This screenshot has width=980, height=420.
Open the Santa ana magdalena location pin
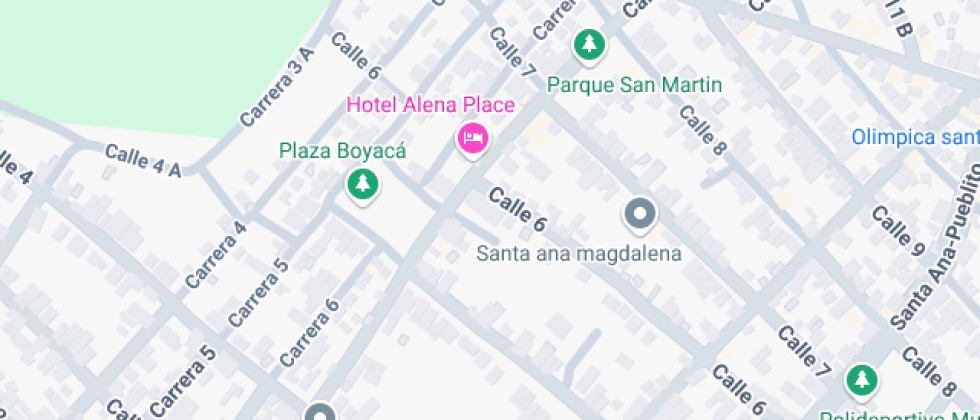639,213
